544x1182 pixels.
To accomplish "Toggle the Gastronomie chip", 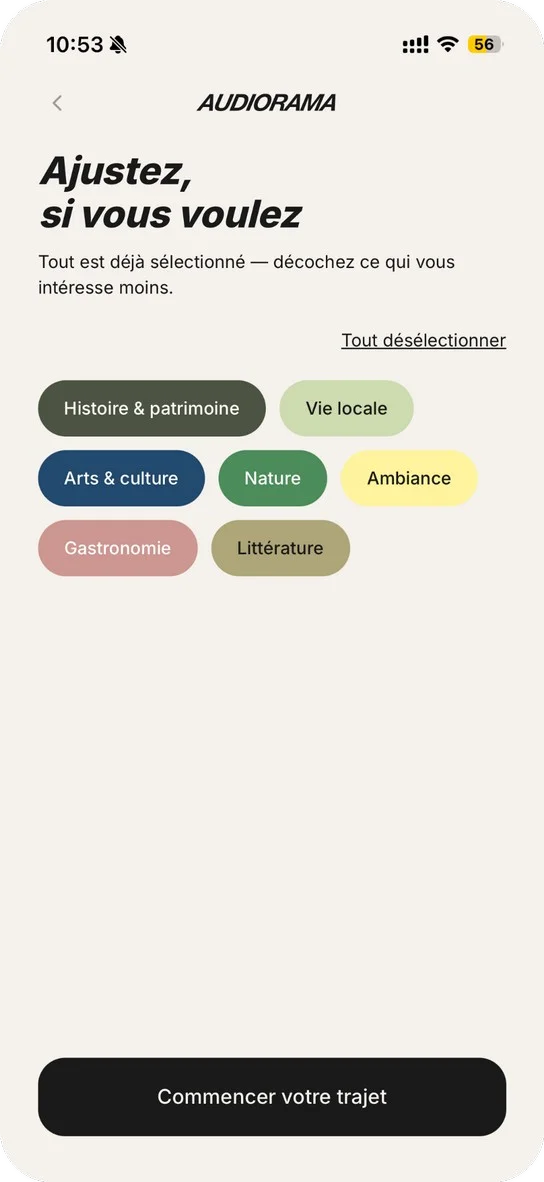I will point(118,548).
